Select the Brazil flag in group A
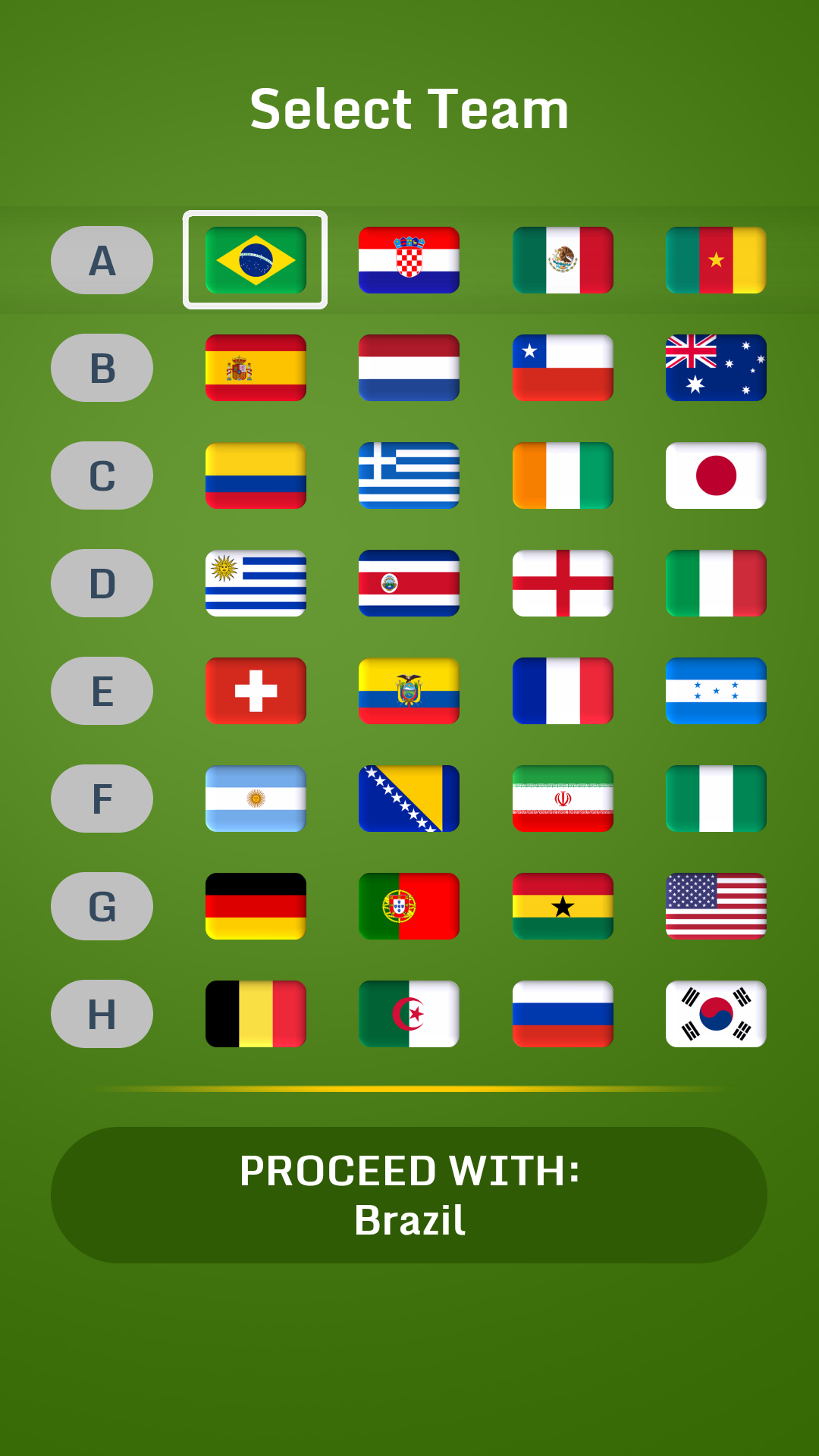The width and height of the screenshot is (819, 1456). pyautogui.click(x=256, y=260)
